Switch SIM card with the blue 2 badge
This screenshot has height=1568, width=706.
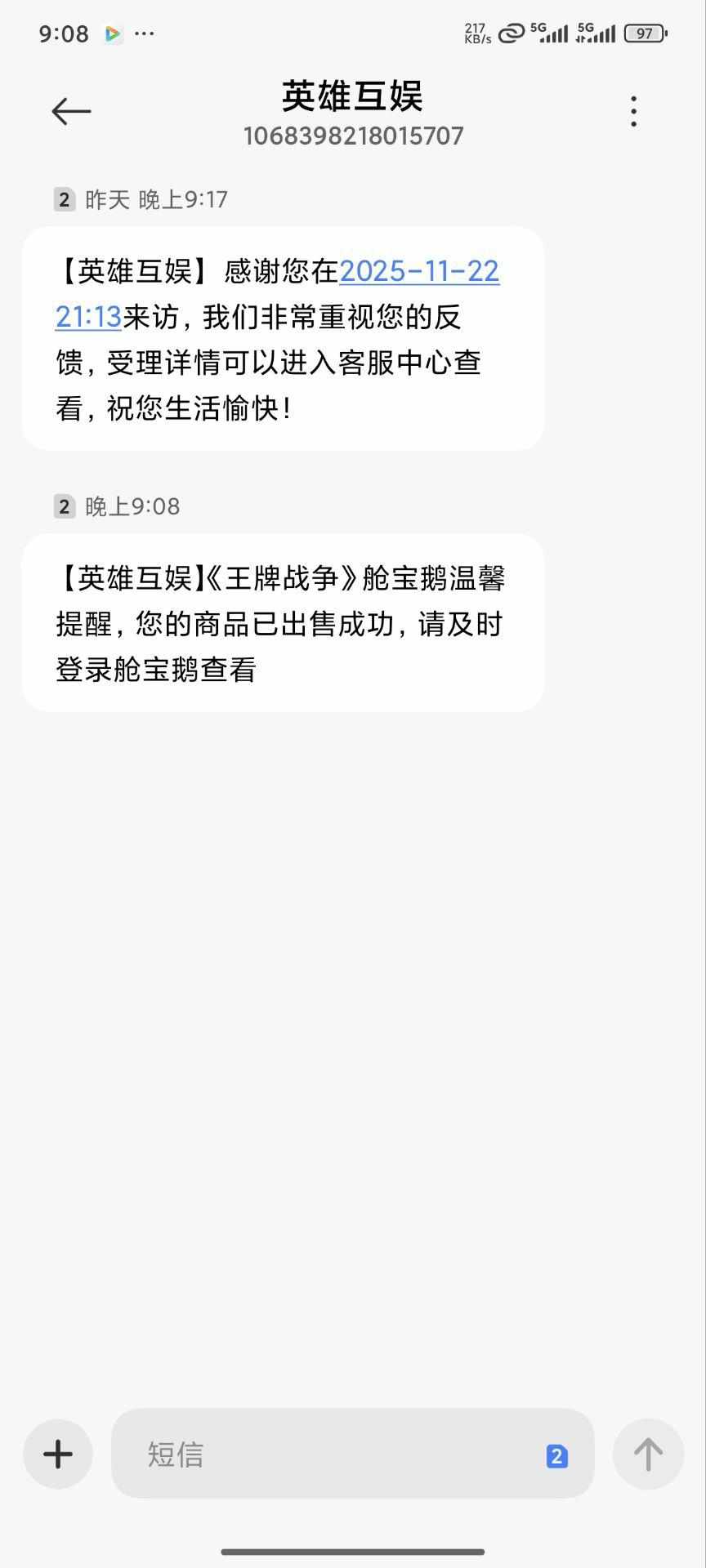click(557, 1455)
